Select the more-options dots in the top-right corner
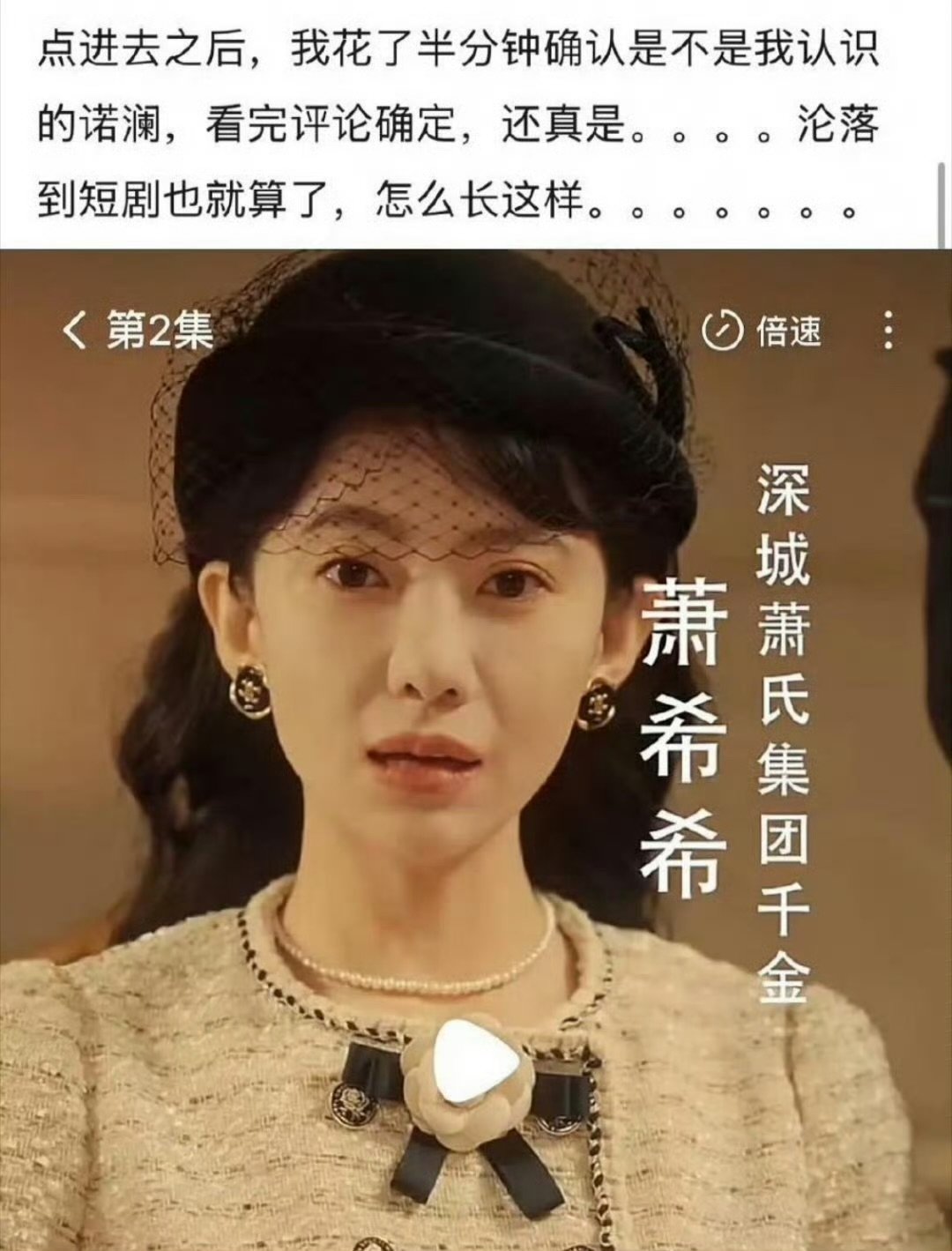The width and height of the screenshot is (952, 1251). (887, 332)
